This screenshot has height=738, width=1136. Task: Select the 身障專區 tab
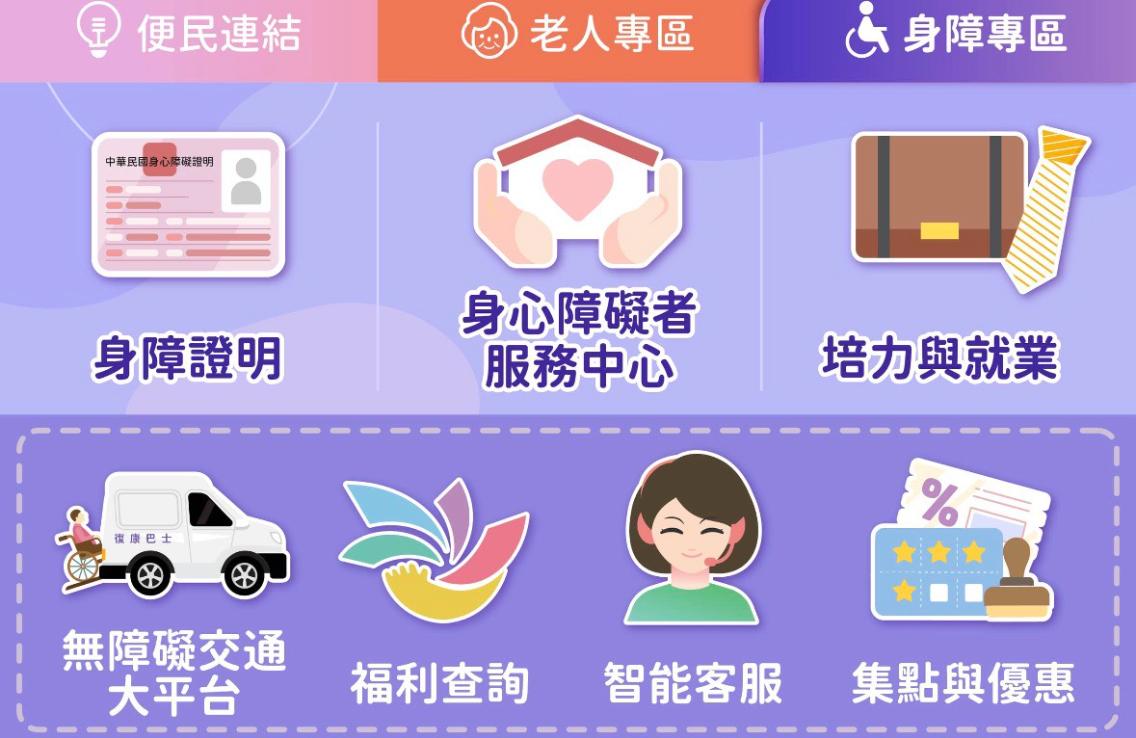[950, 37]
